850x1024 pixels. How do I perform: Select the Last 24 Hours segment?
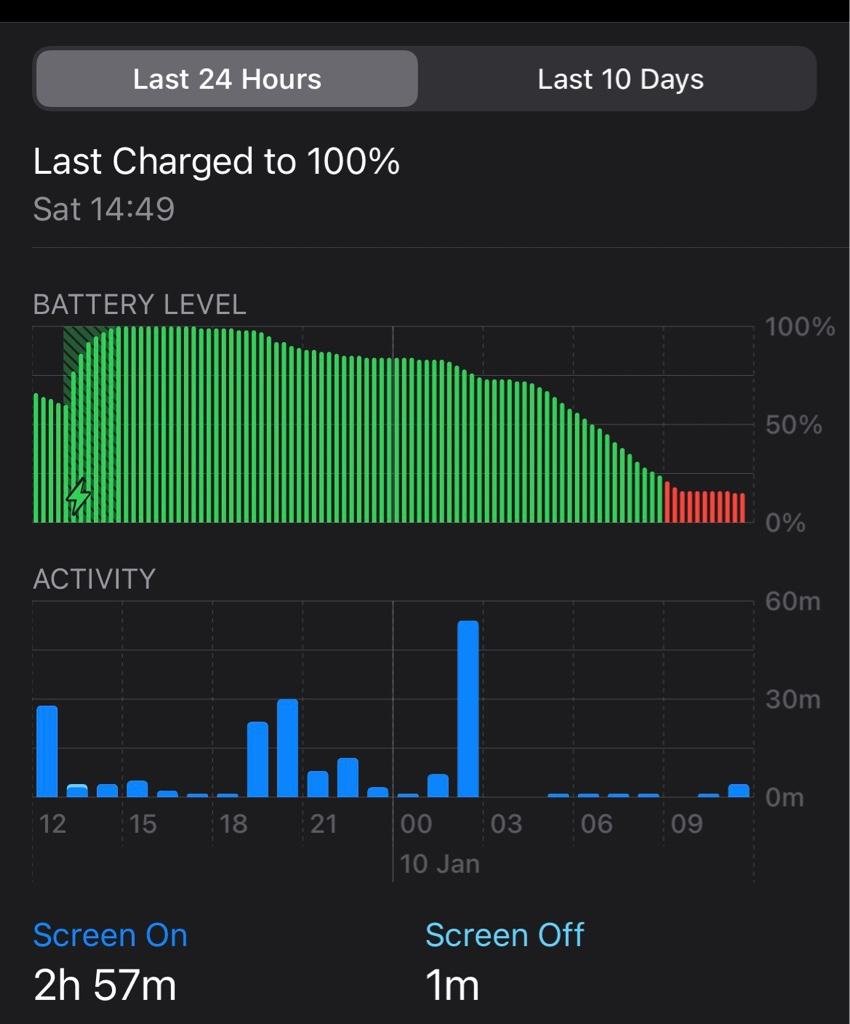[x=227, y=79]
